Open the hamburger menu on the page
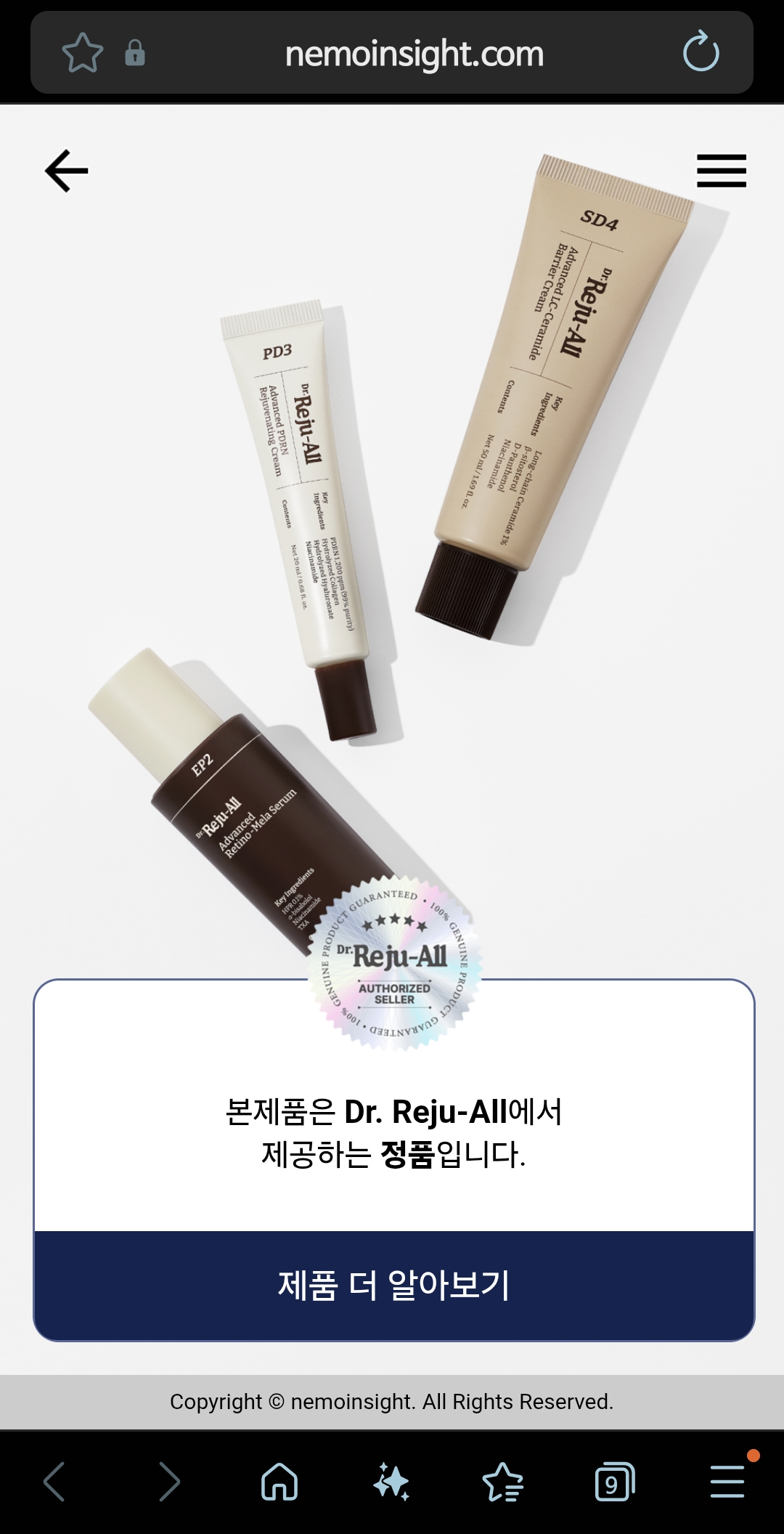The height and width of the screenshot is (1534, 784). pos(721,171)
